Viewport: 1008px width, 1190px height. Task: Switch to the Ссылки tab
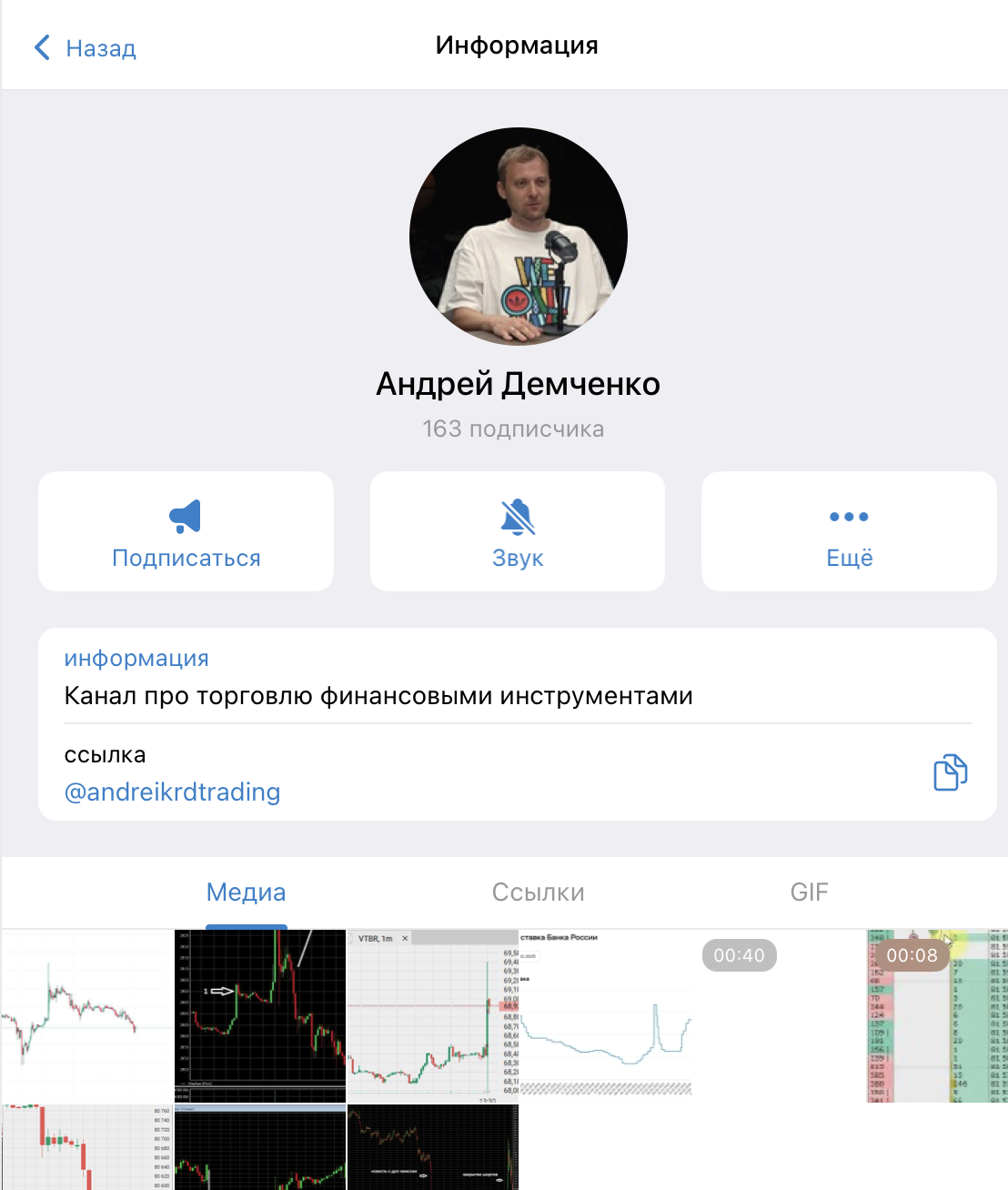point(538,892)
